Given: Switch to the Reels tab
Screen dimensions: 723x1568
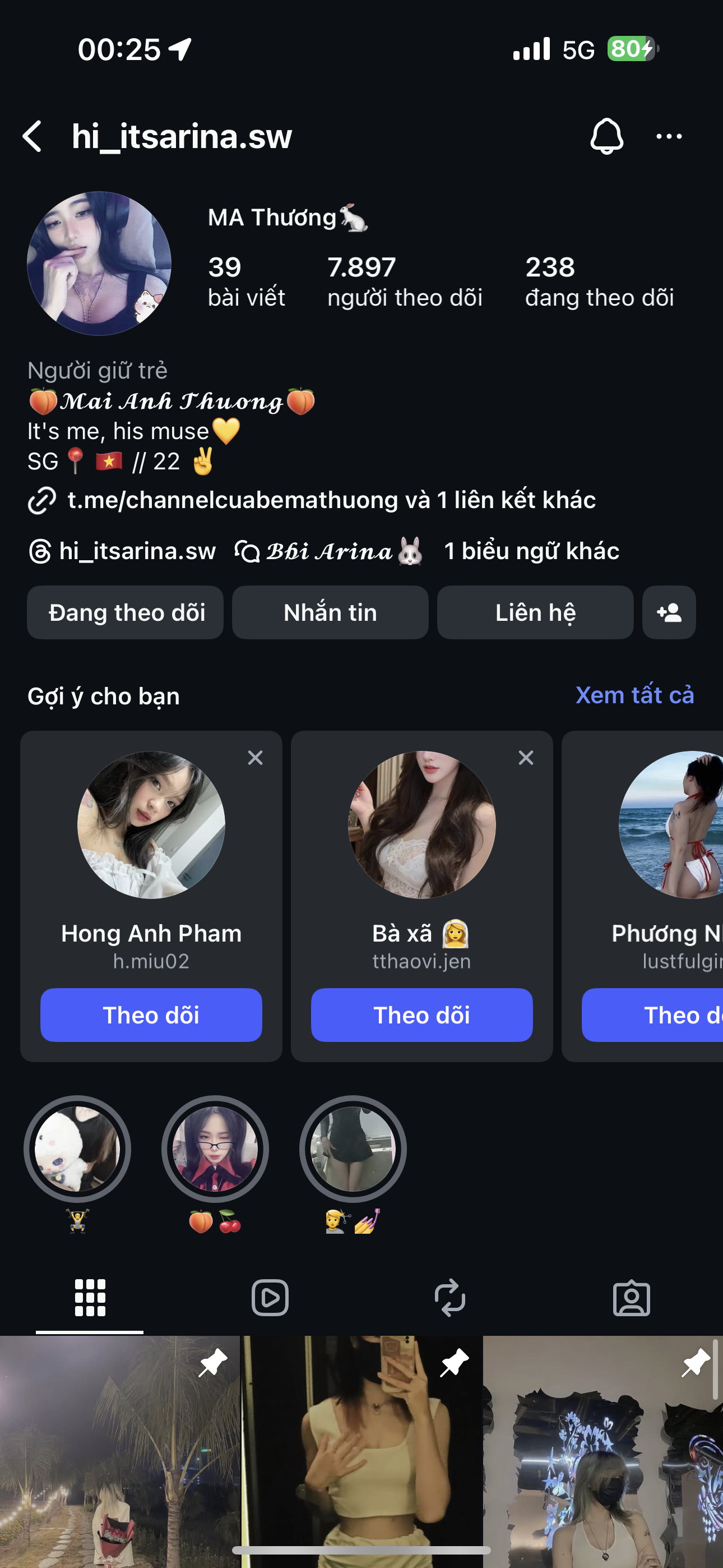Looking at the screenshot, I should (x=270, y=1298).
